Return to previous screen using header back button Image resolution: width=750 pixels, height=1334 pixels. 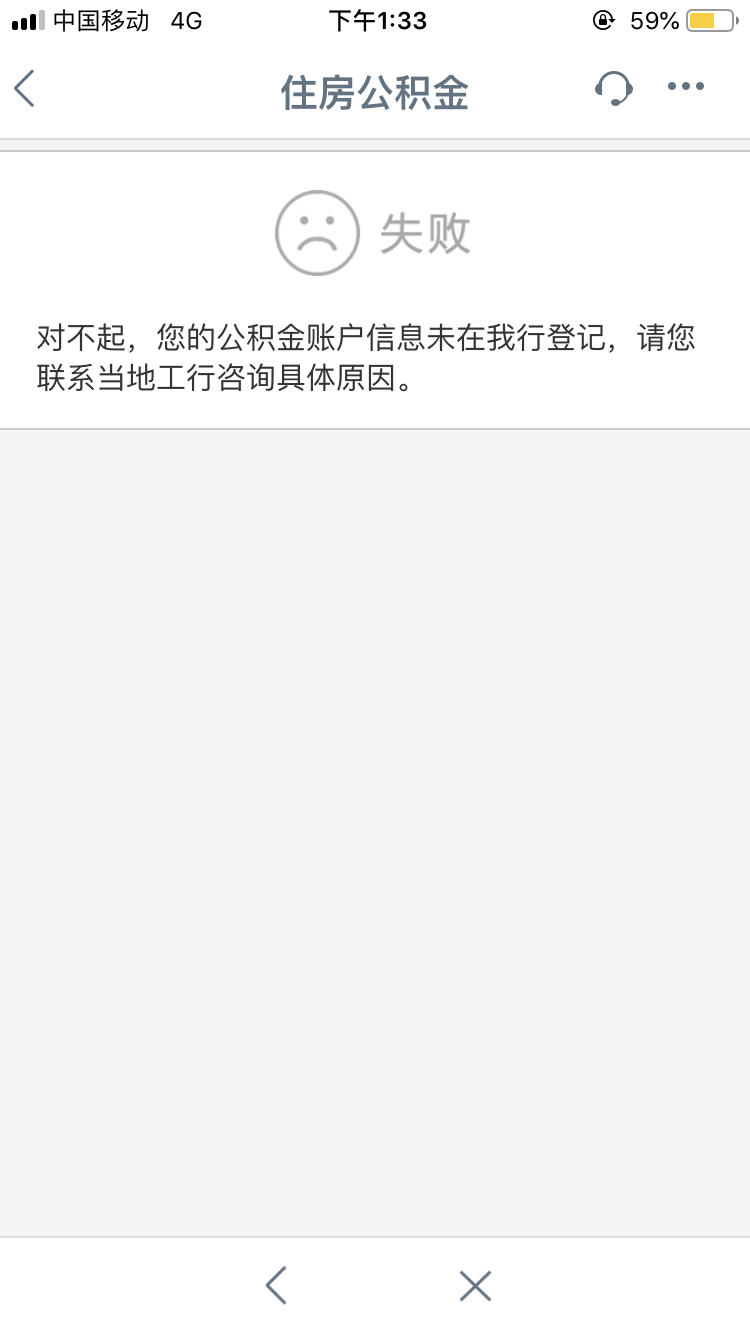click(x=25, y=89)
